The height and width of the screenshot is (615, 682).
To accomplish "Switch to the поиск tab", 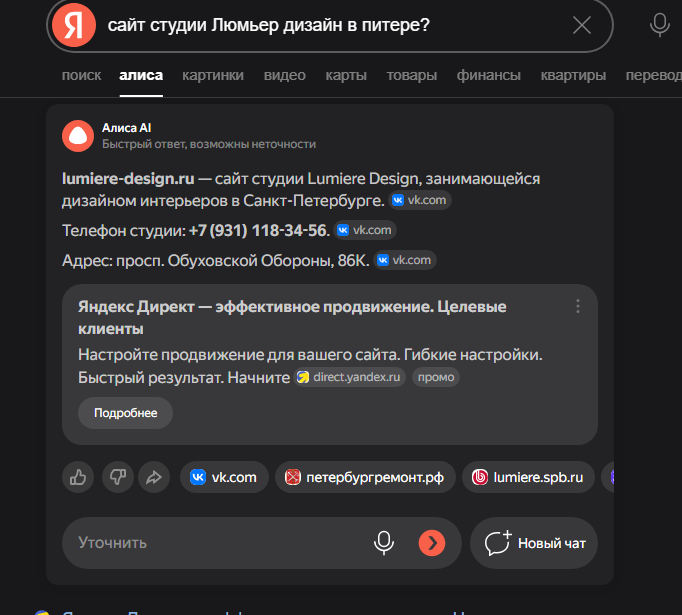I will point(81,75).
